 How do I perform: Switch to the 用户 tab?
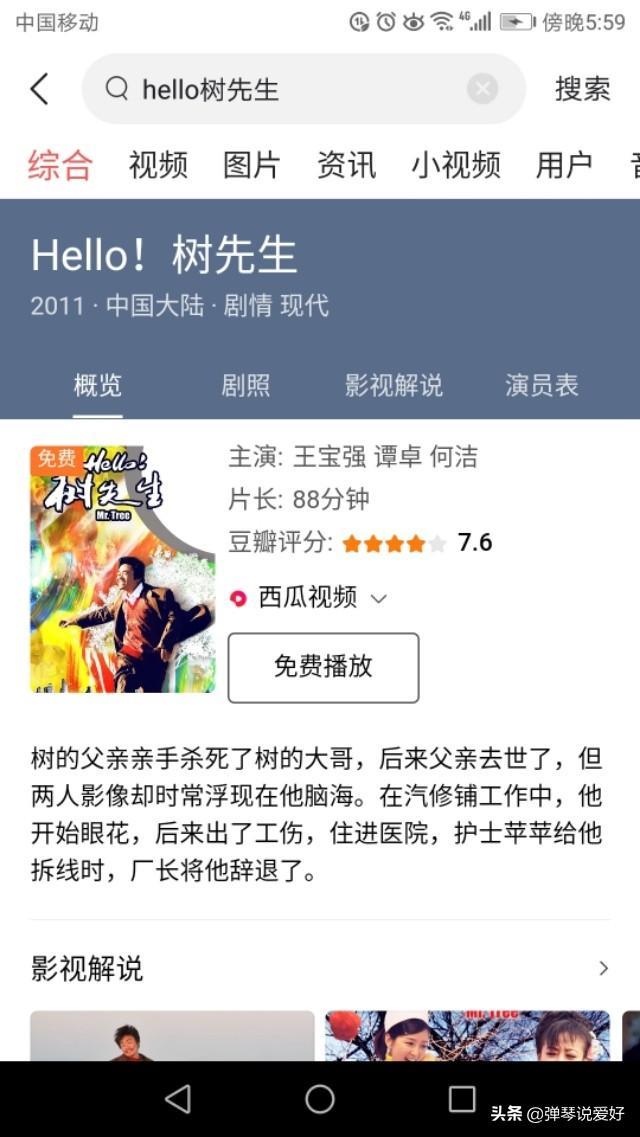[x=564, y=165]
